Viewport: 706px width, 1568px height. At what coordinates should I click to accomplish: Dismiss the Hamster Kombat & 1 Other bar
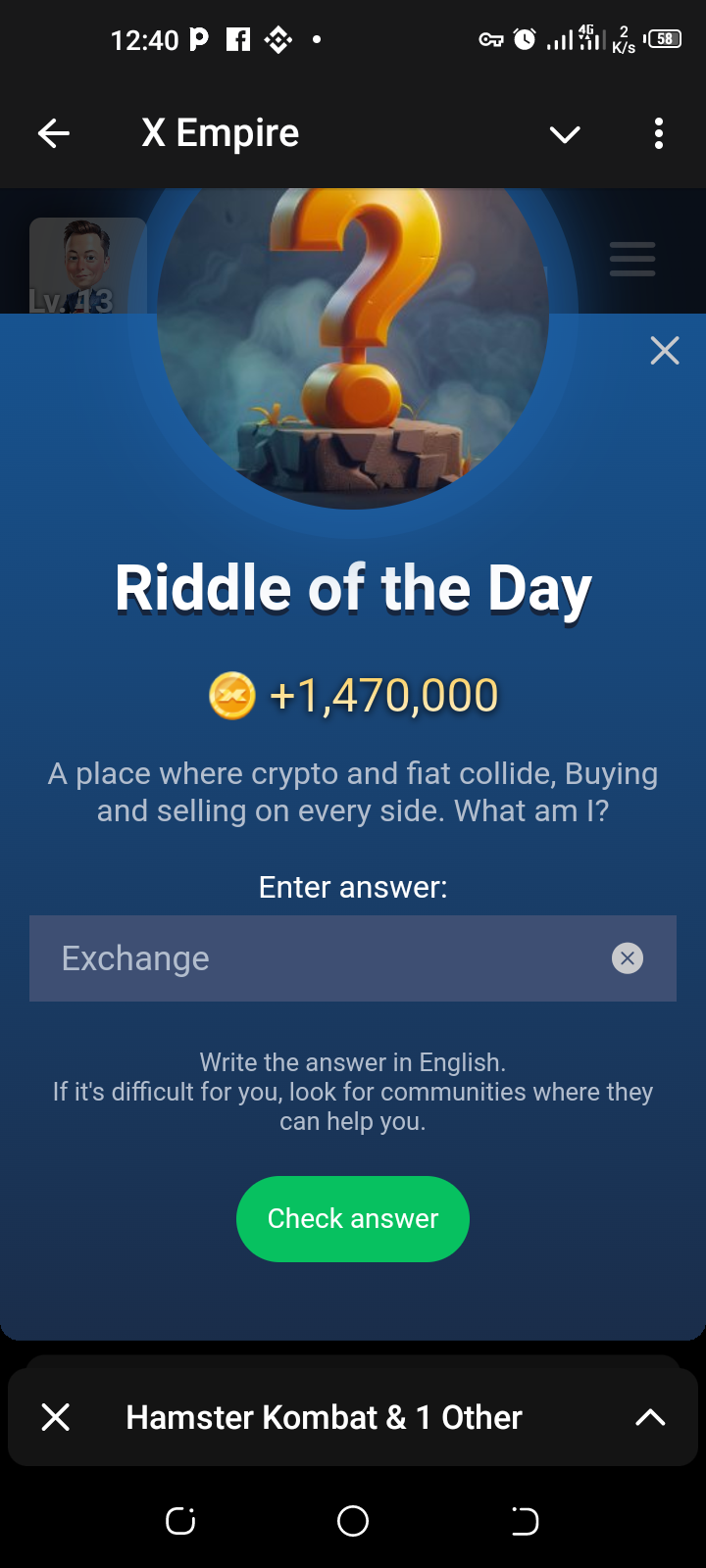(x=56, y=1417)
